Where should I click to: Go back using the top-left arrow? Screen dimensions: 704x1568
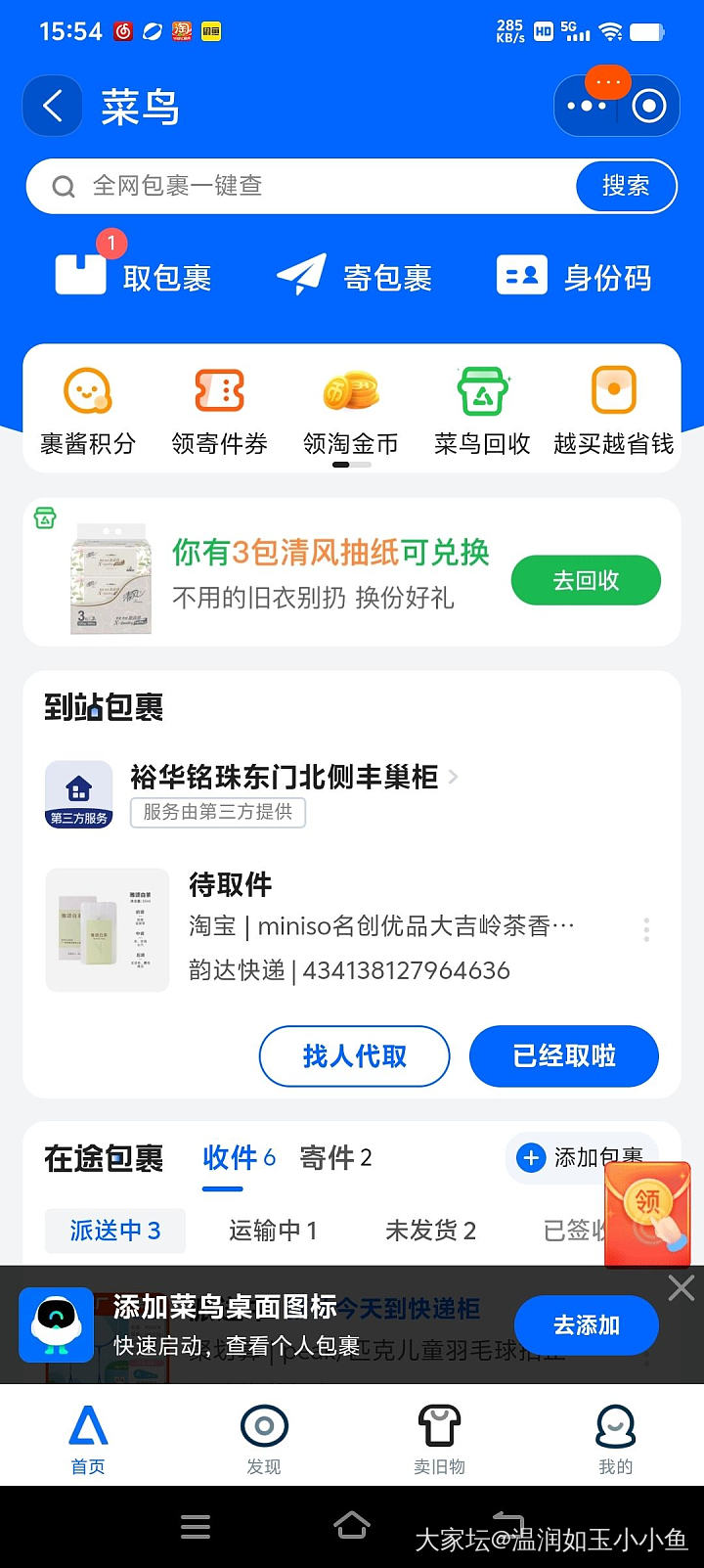(53, 106)
